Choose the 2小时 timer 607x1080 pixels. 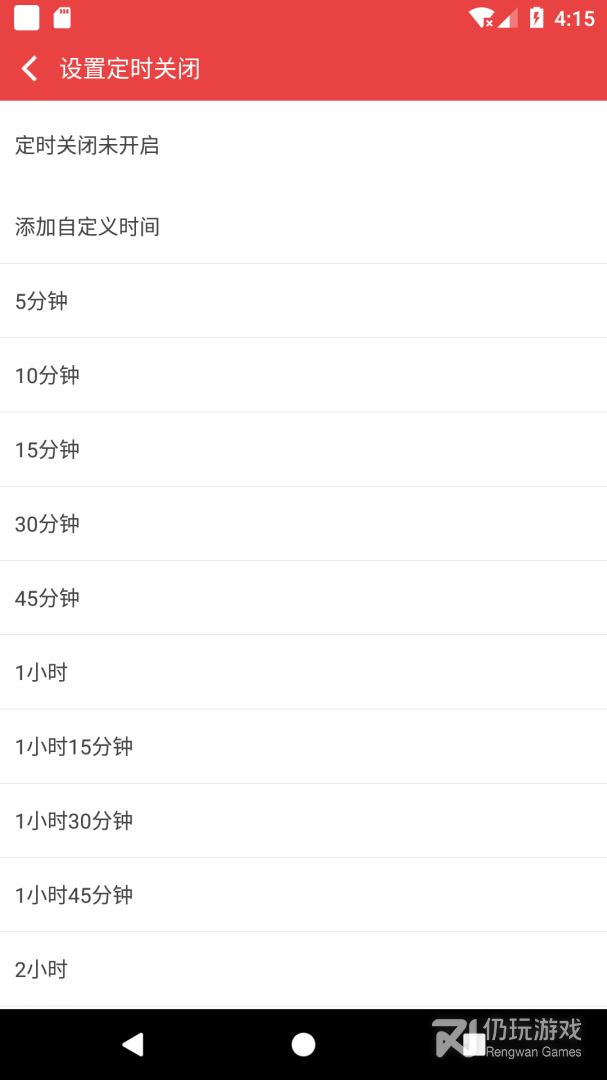303,970
